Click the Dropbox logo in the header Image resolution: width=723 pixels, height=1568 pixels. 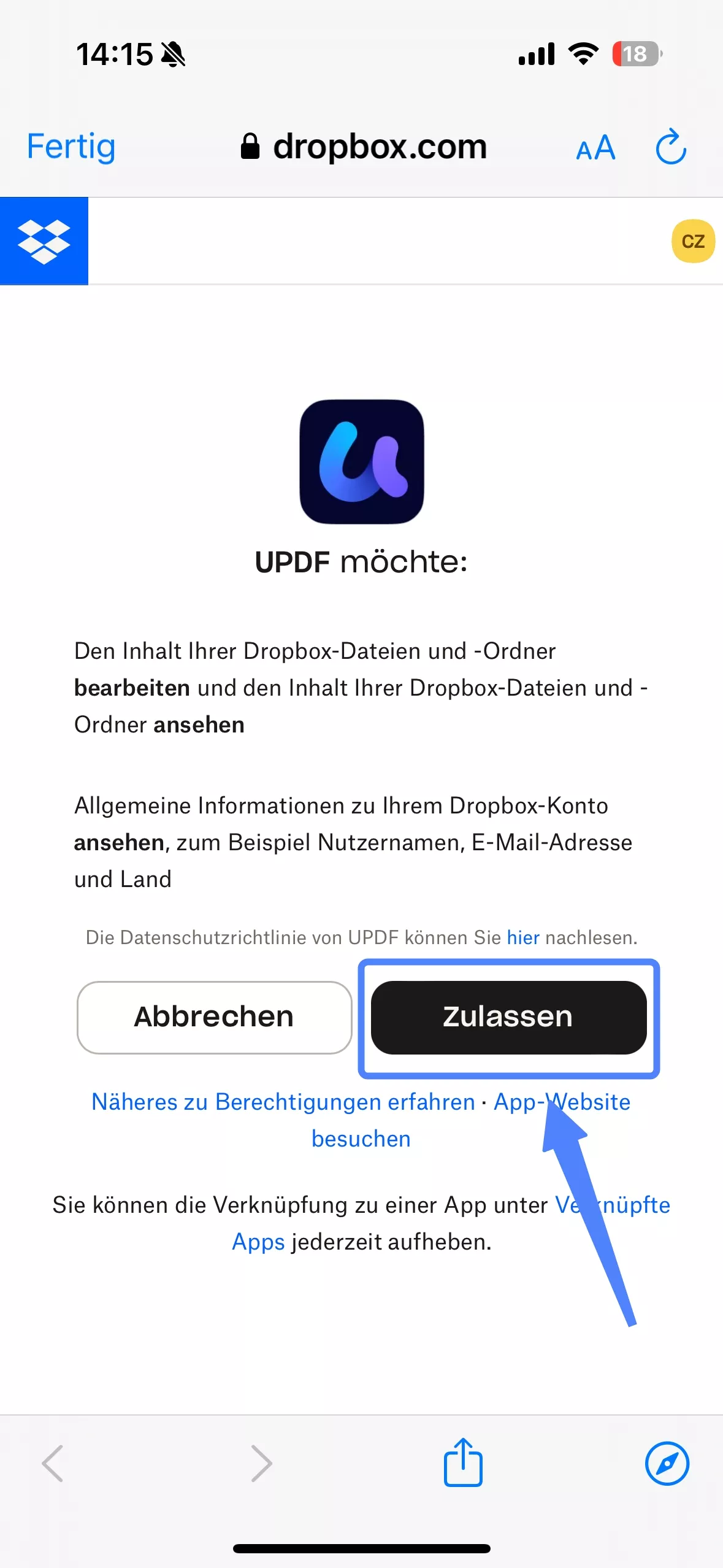point(44,240)
